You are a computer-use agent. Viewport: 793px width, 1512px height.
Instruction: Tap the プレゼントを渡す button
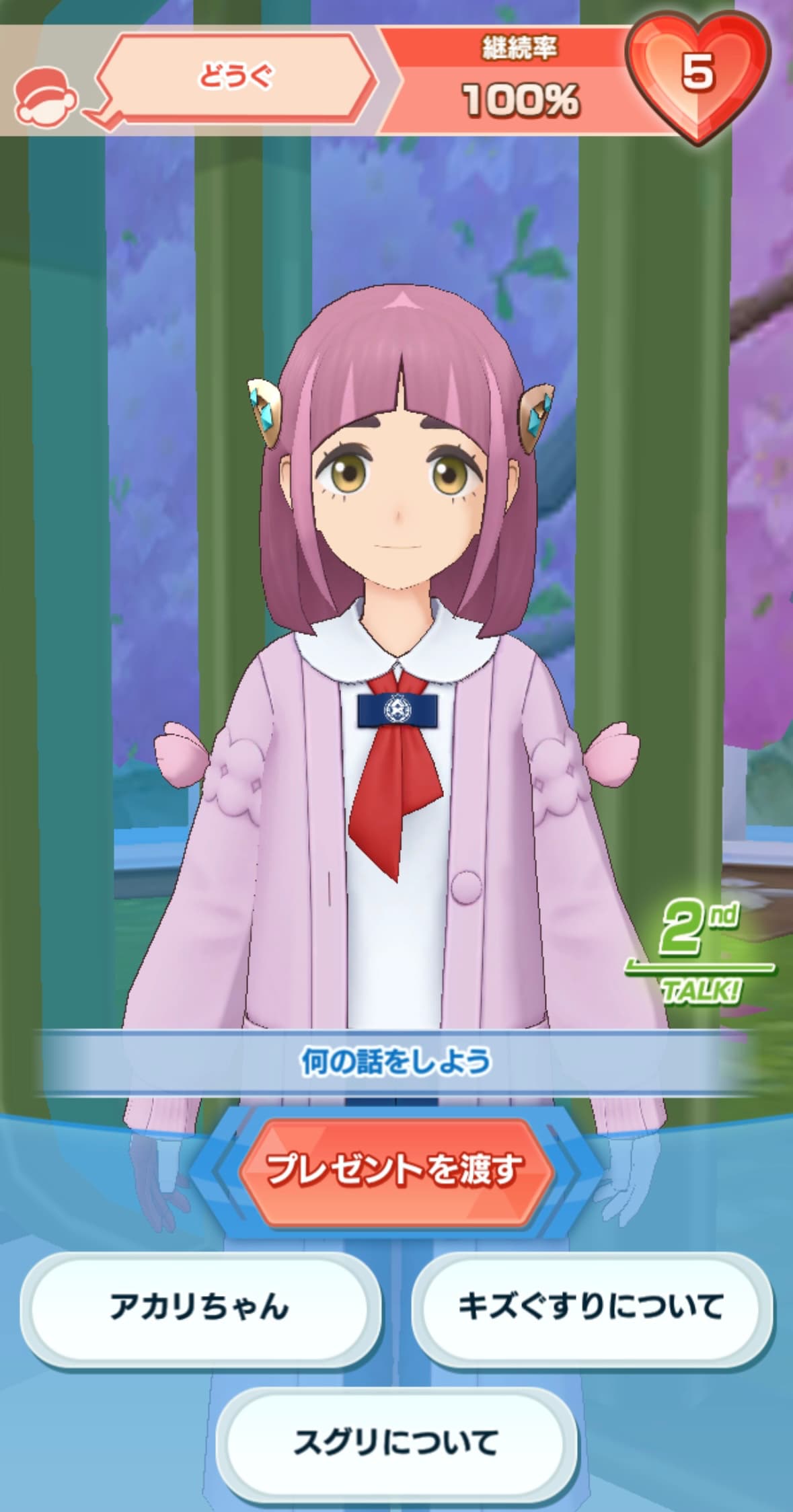[396, 1171]
